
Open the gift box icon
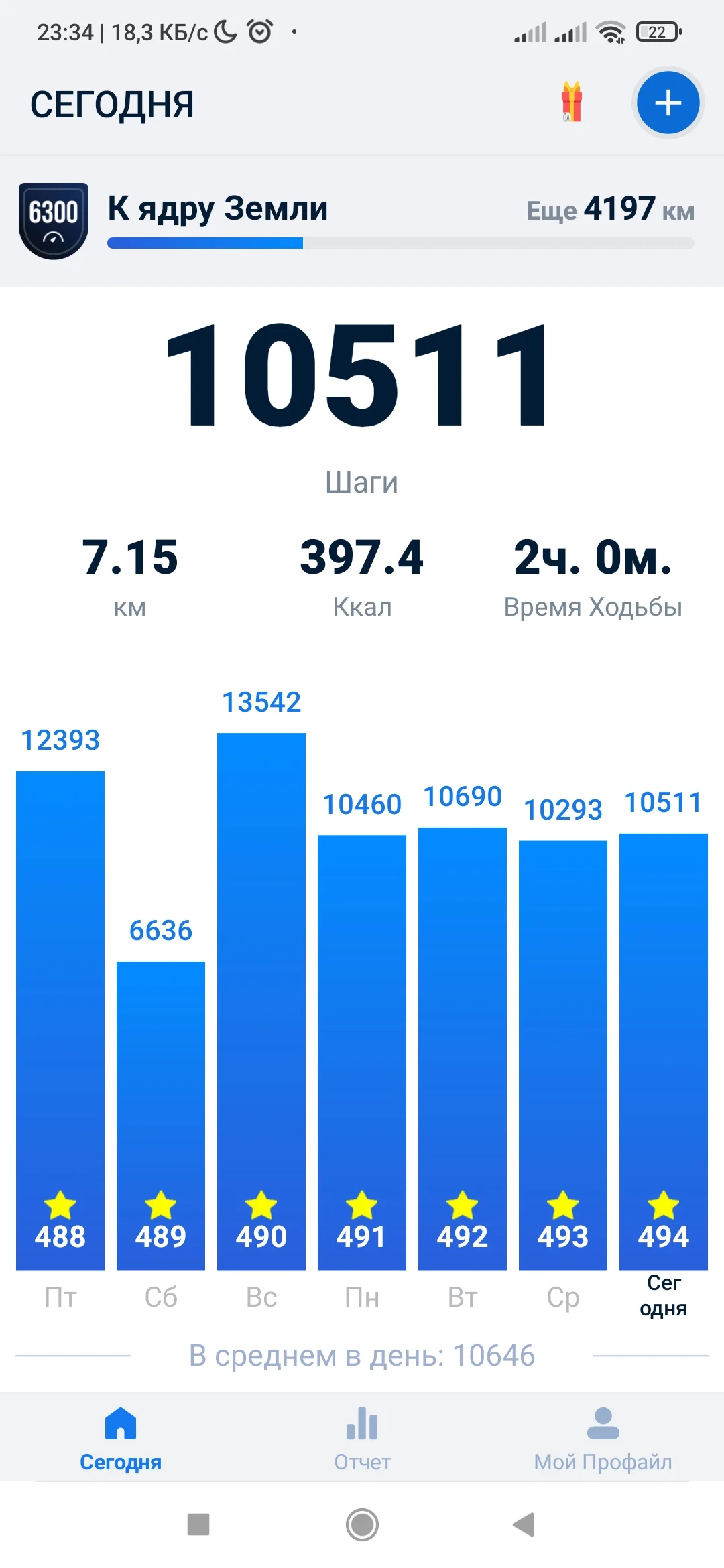(x=572, y=103)
